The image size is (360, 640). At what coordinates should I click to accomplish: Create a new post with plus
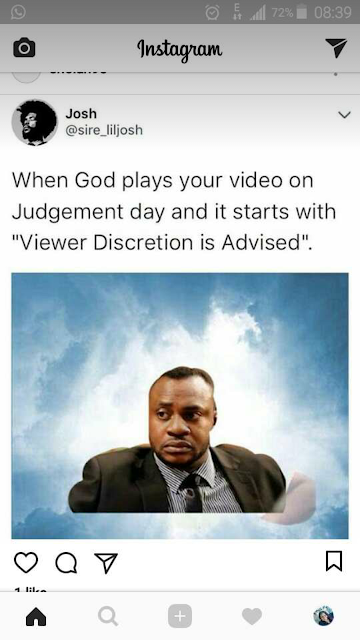point(180,616)
